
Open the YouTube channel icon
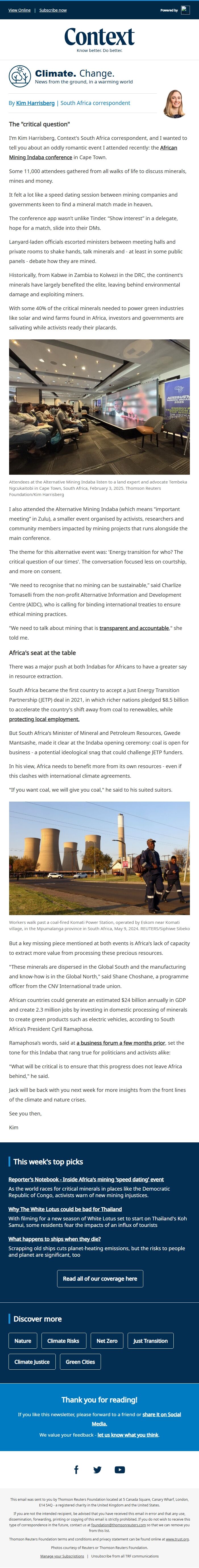(120, 1469)
